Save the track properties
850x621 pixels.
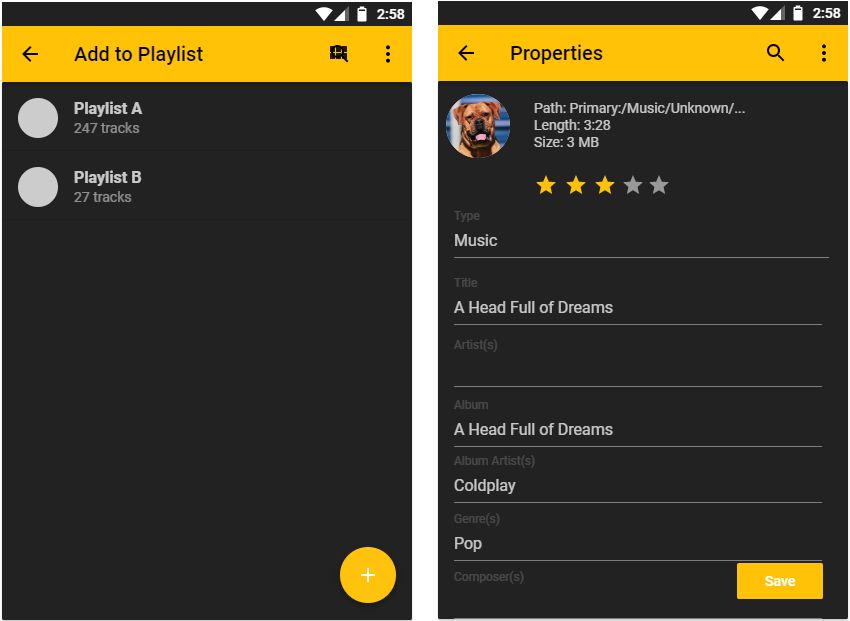(779, 581)
